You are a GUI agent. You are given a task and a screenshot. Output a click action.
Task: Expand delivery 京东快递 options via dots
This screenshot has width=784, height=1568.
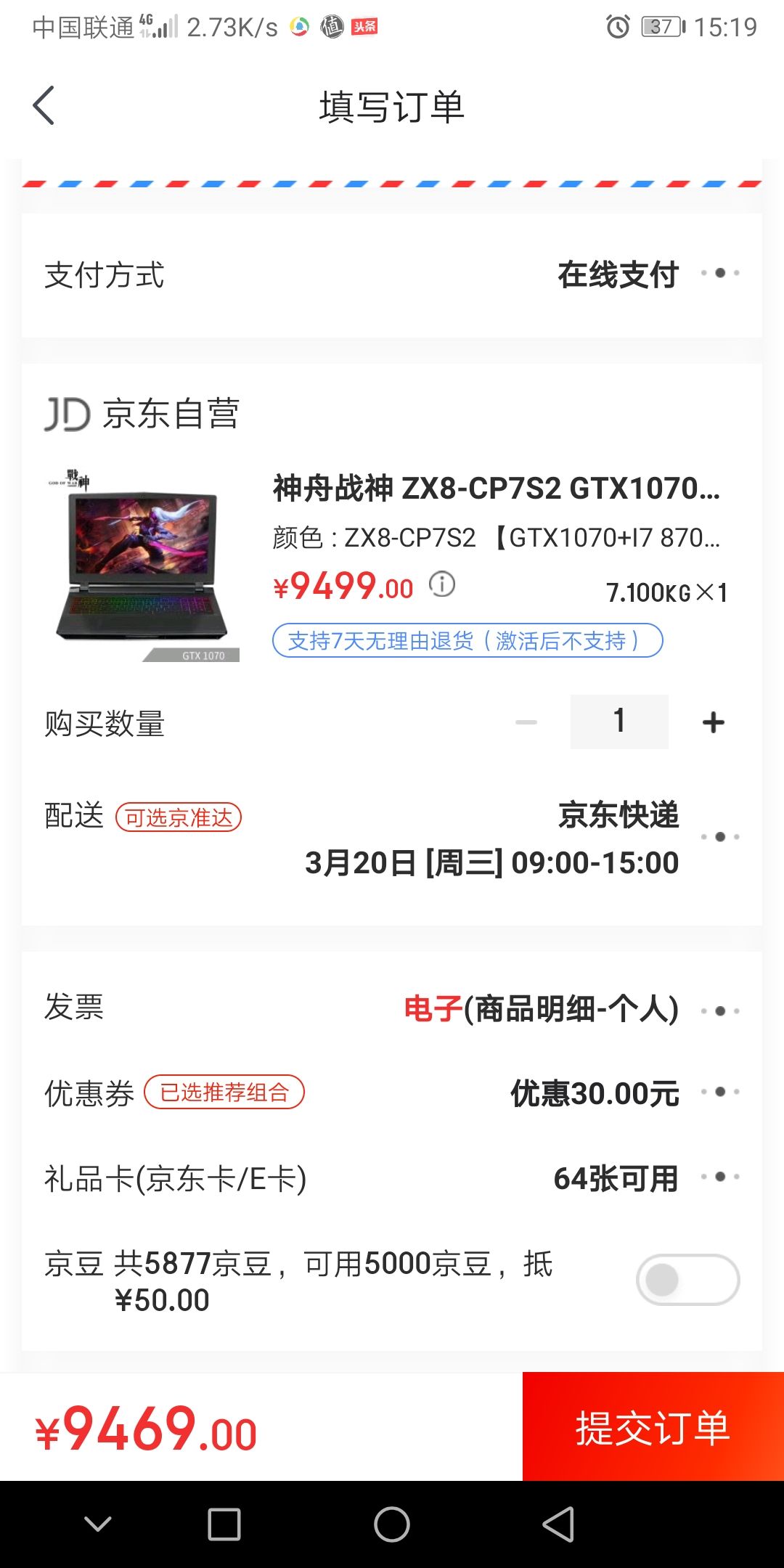coord(721,836)
